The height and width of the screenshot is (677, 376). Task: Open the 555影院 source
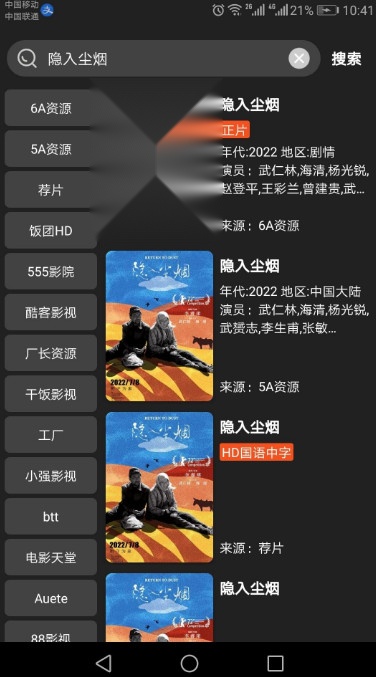(51, 272)
